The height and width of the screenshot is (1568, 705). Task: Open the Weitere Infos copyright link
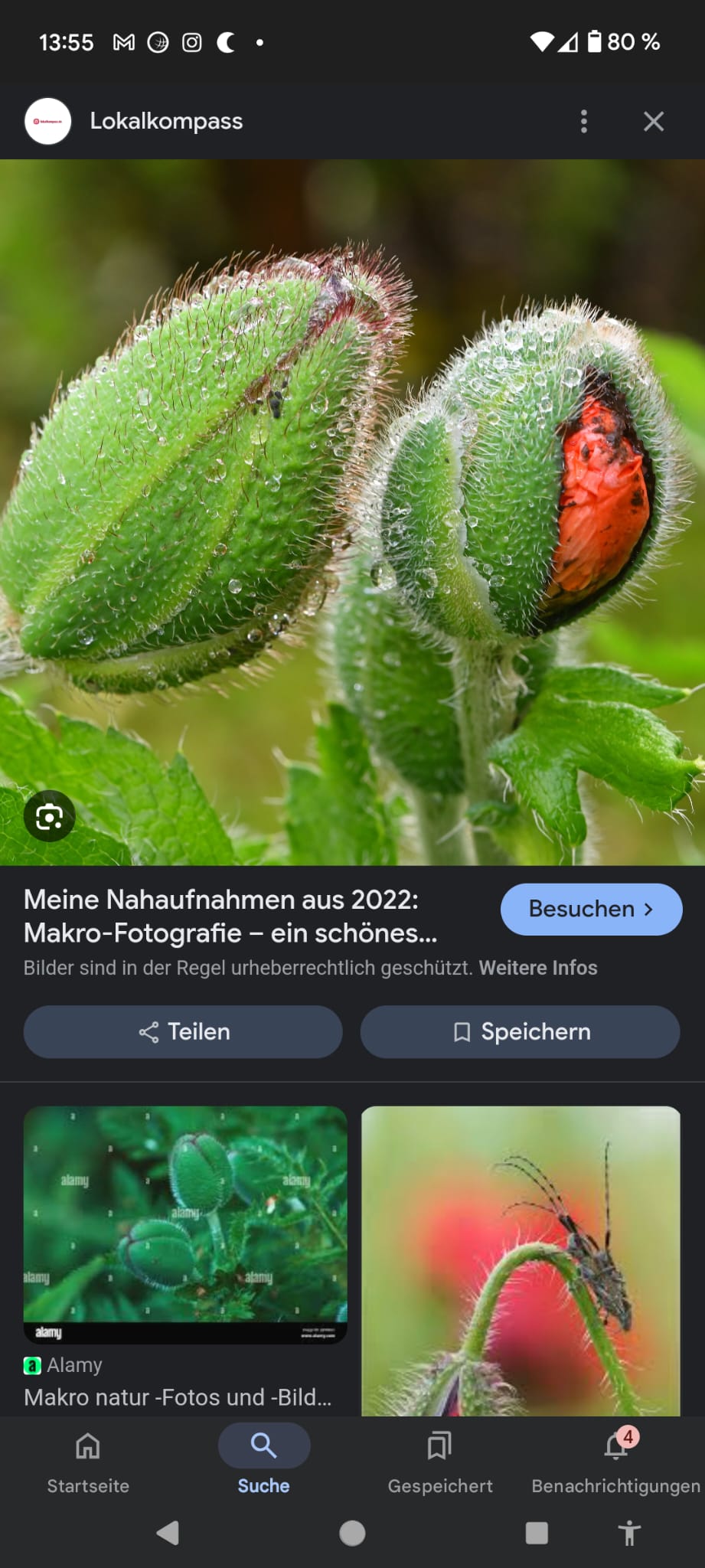(538, 968)
